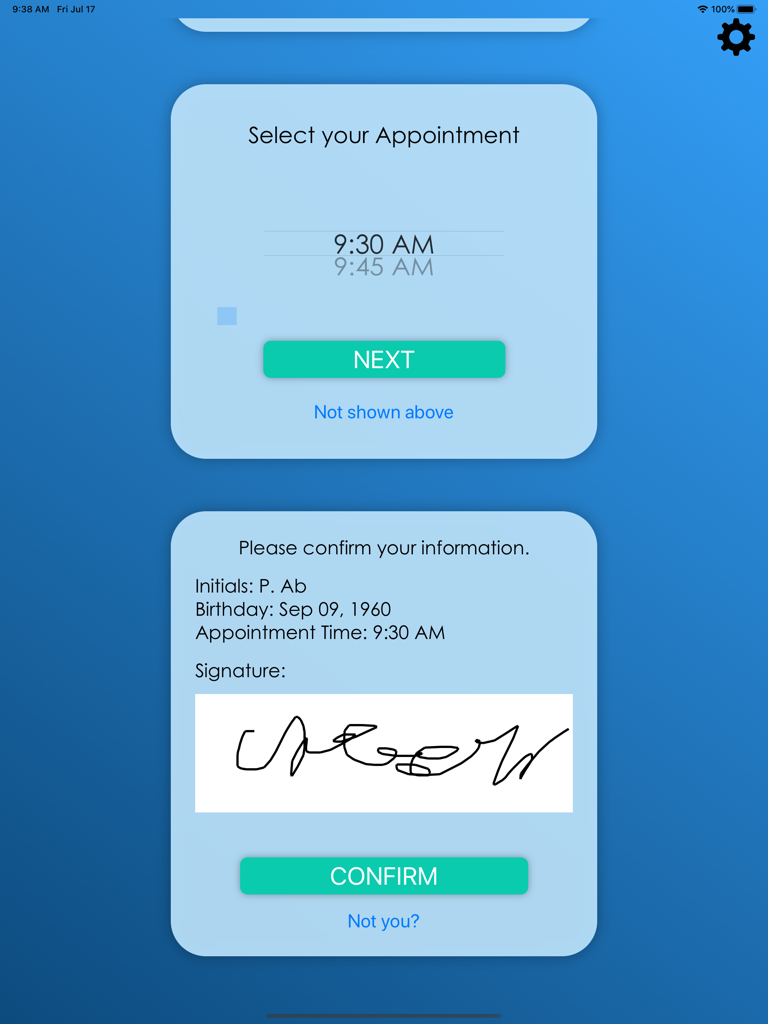This screenshot has height=1024, width=768.
Task: Open the settings gear icon
Action: click(x=735, y=37)
